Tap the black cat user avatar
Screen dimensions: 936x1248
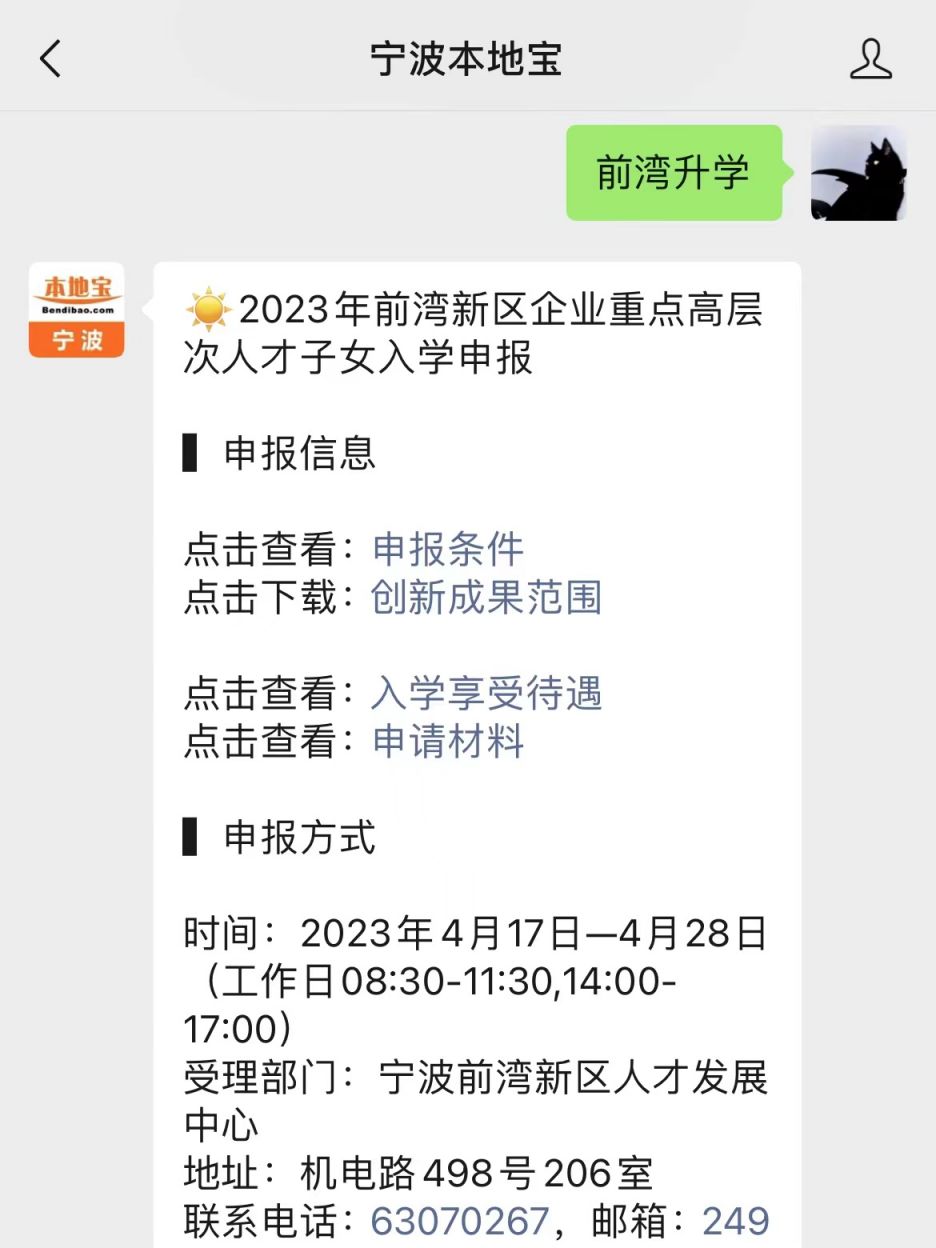(858, 173)
